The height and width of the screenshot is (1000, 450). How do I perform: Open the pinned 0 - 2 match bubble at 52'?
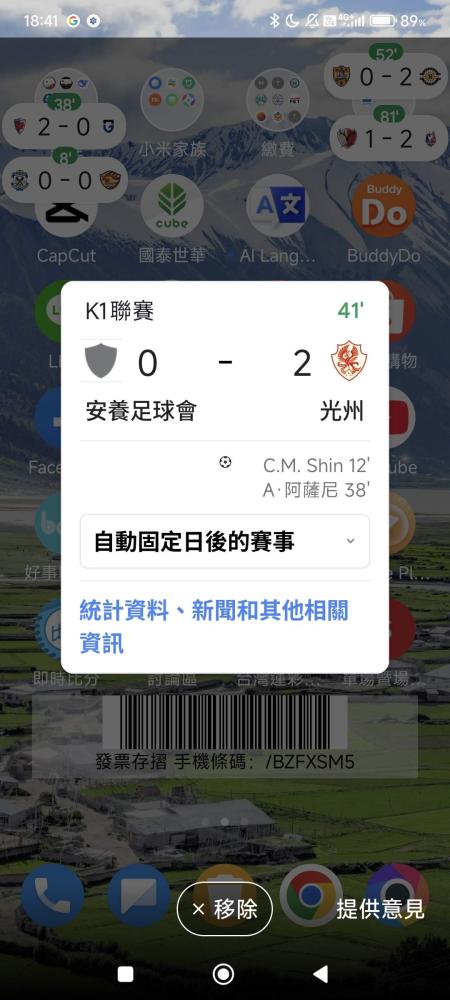click(x=386, y=77)
